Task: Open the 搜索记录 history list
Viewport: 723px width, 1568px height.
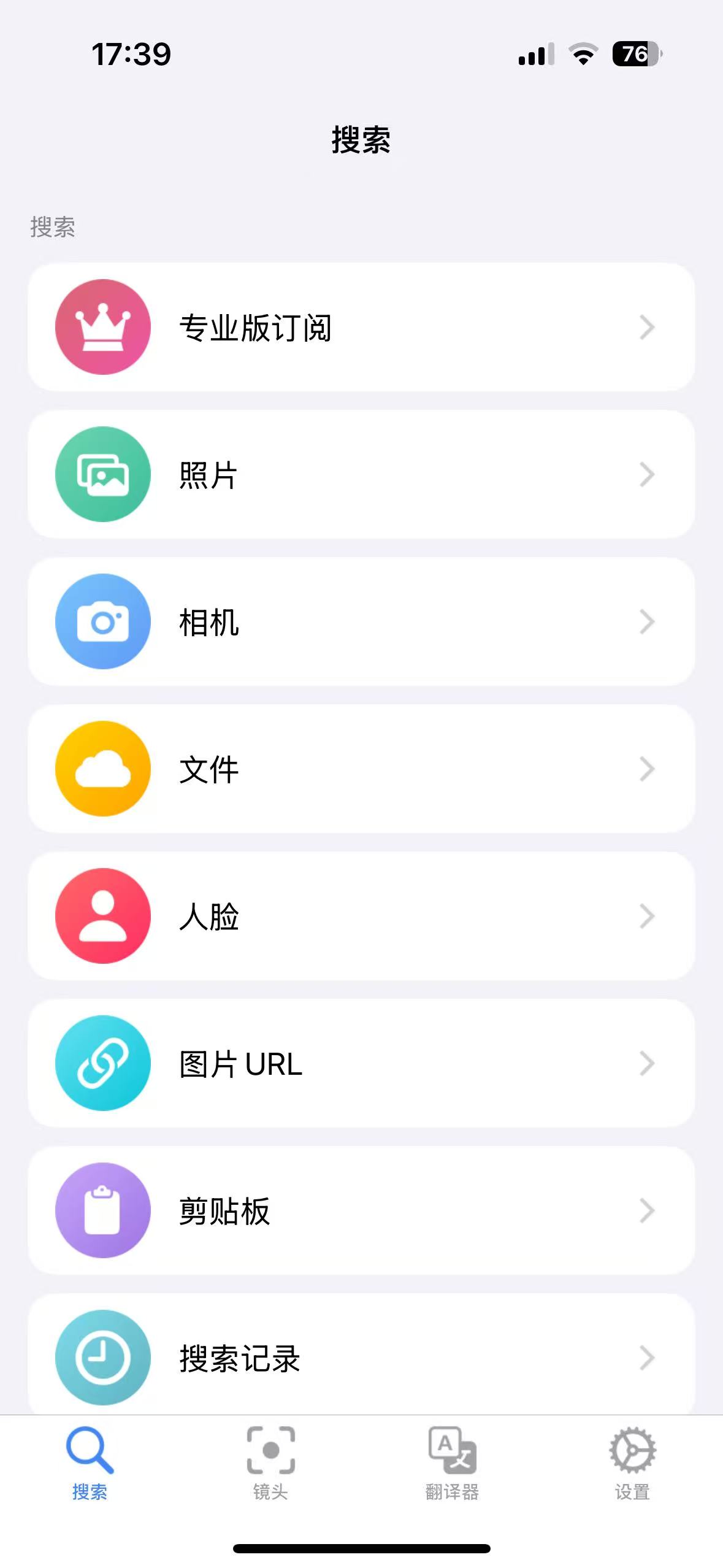Action: [x=362, y=1358]
